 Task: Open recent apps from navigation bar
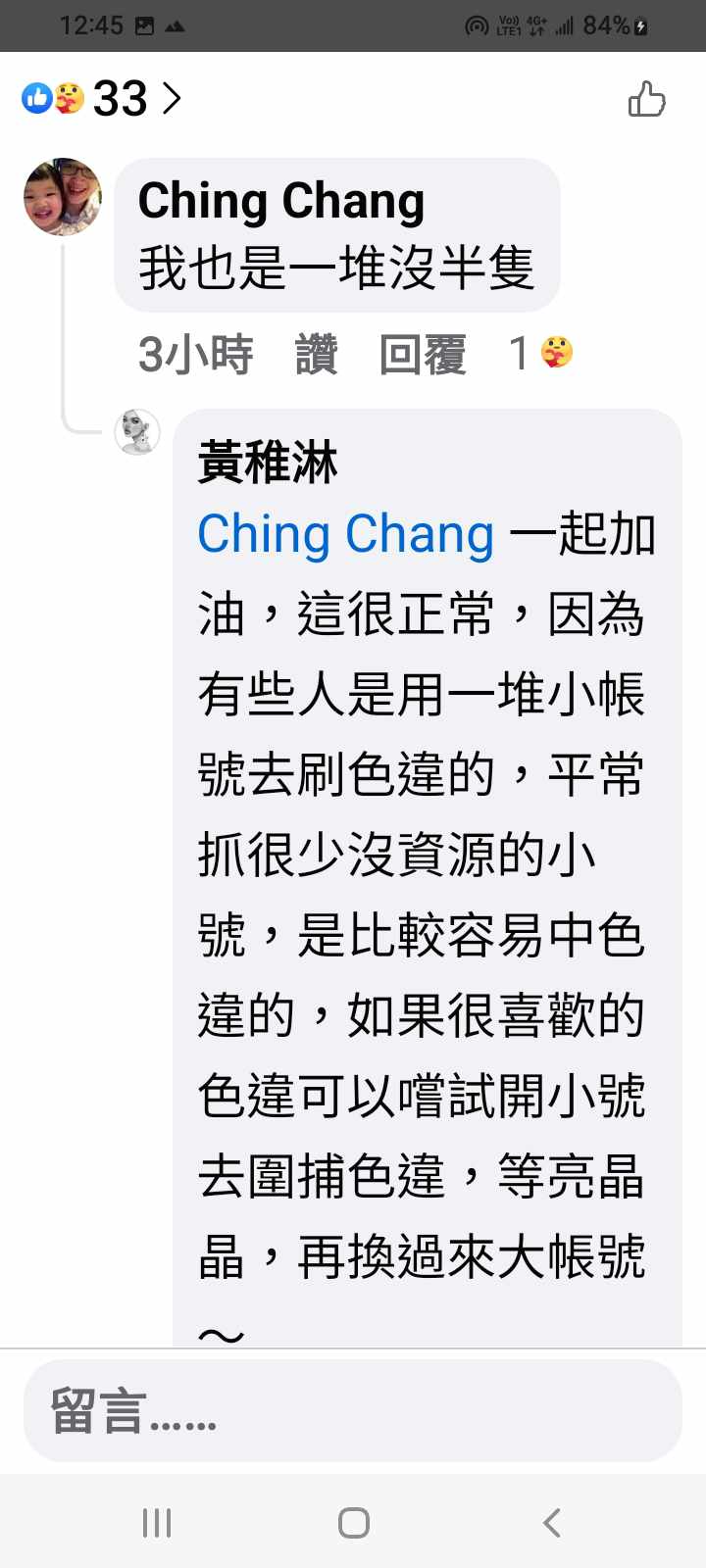(157, 1522)
